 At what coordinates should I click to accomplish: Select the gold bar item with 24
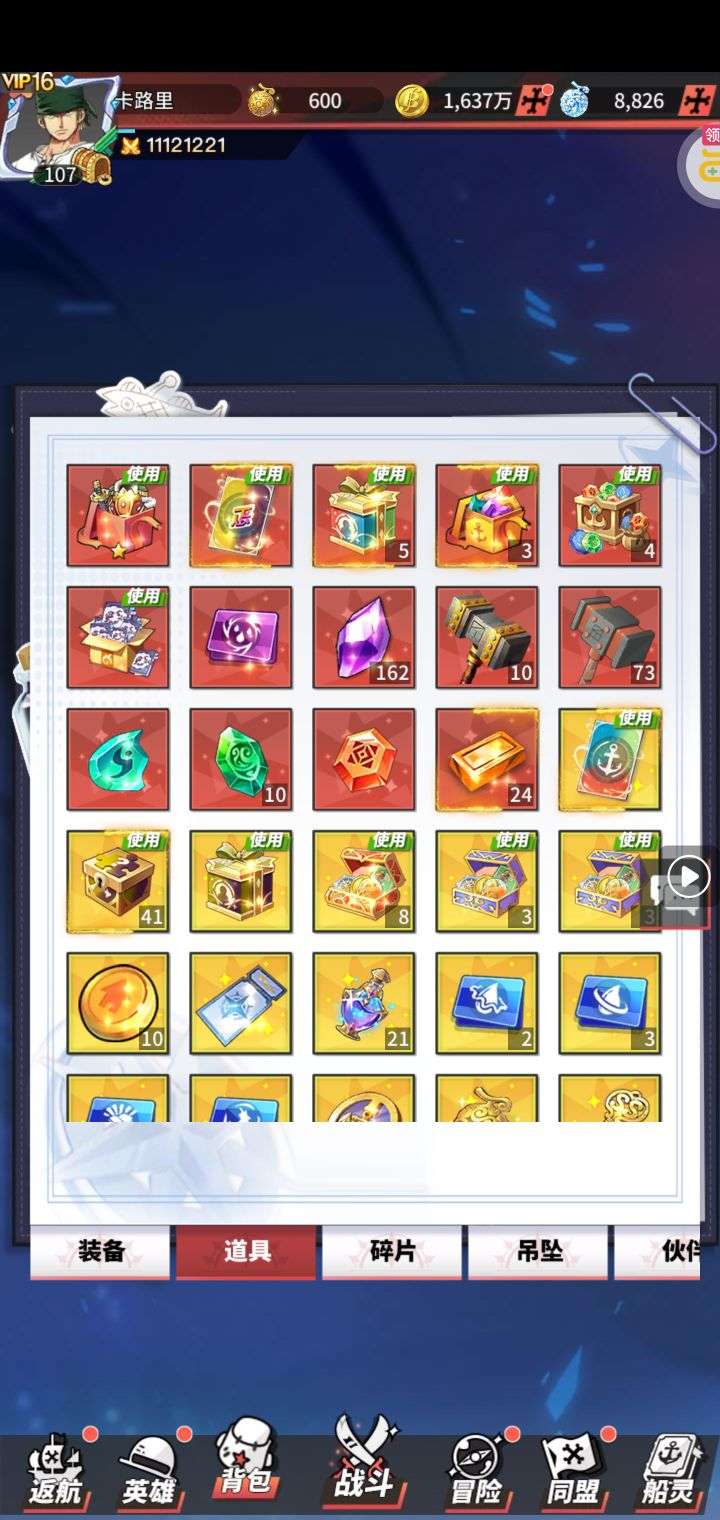point(487,760)
